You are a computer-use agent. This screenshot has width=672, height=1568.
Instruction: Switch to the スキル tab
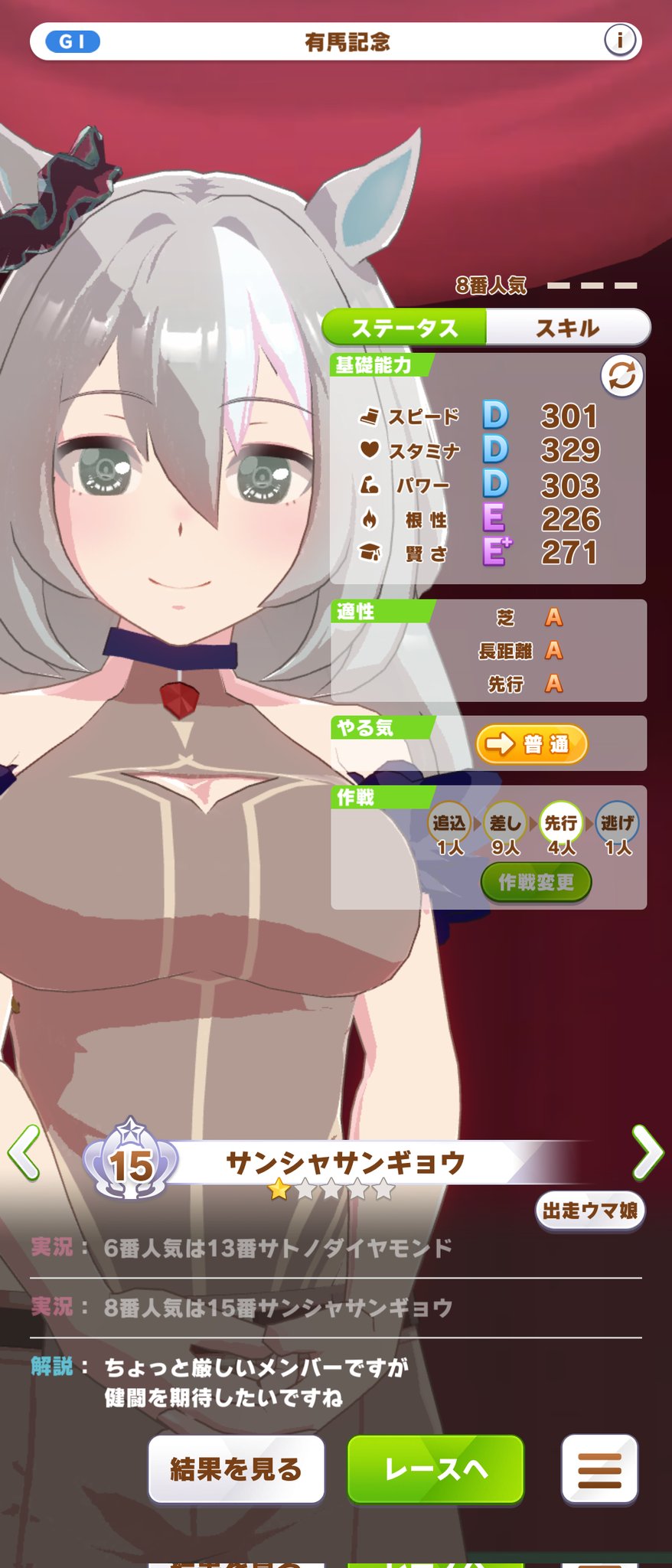(568, 328)
